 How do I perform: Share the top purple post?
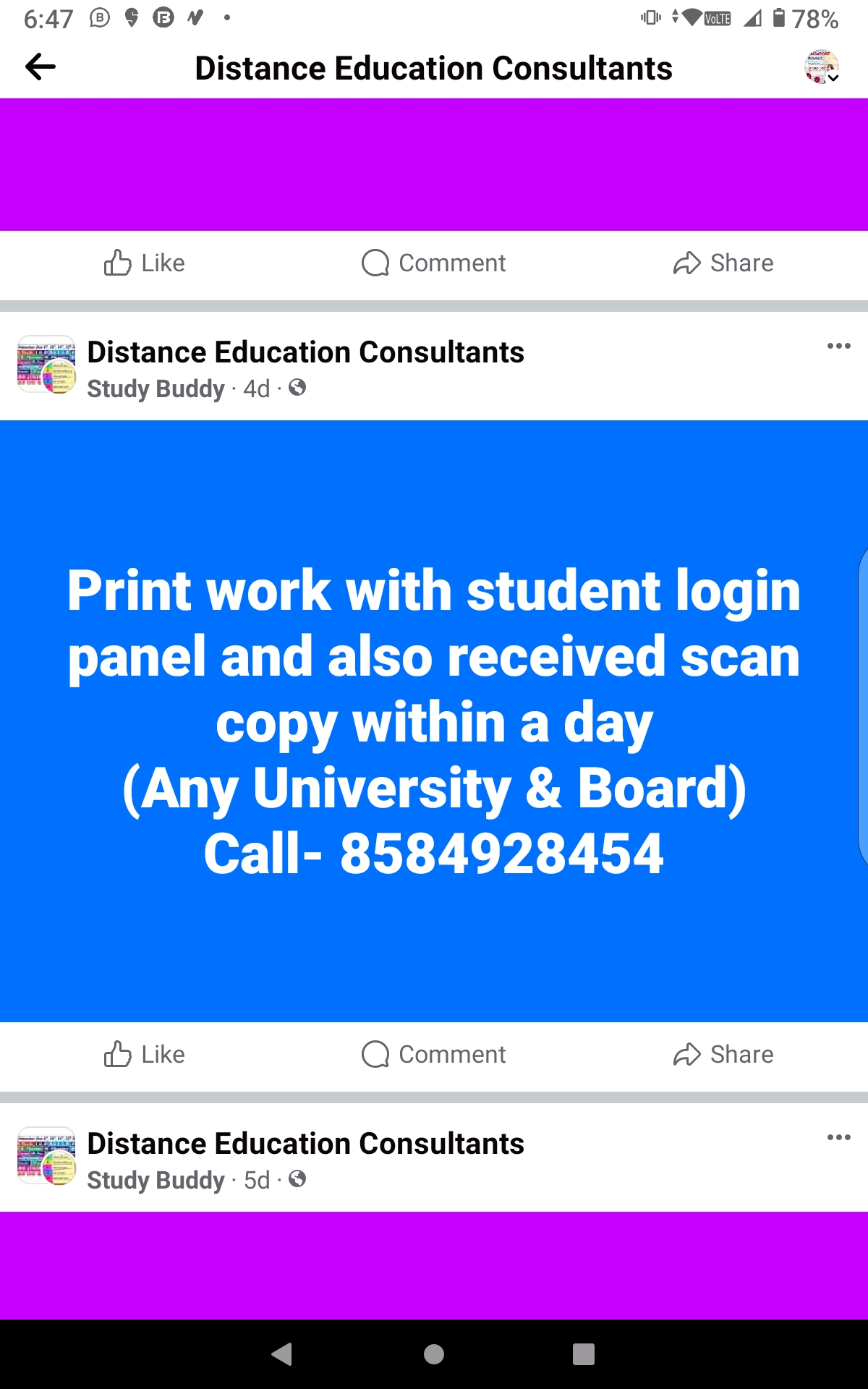tap(723, 263)
